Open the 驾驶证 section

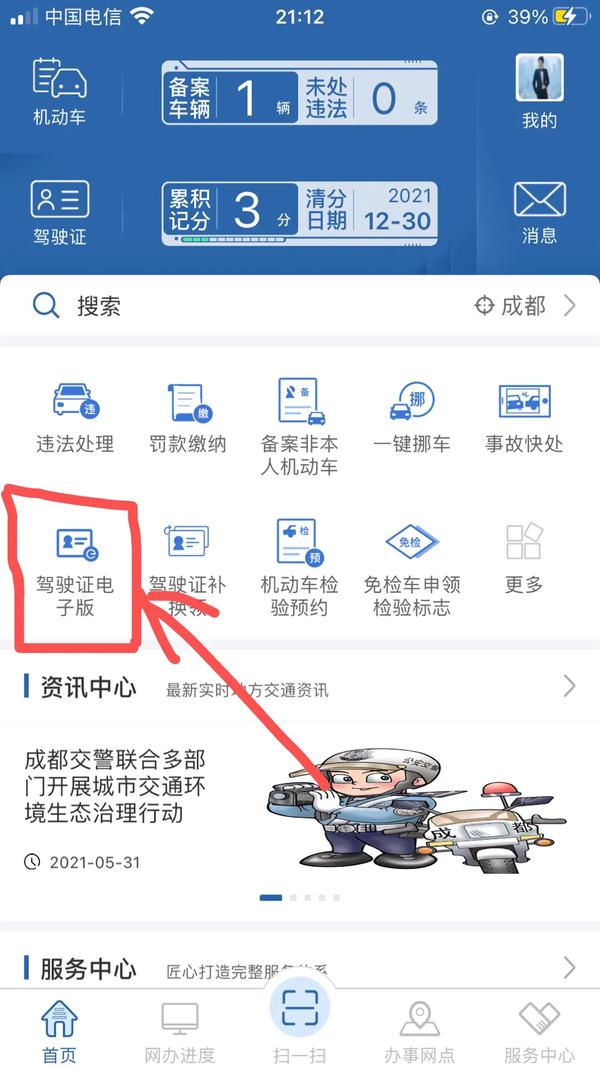coord(59,212)
